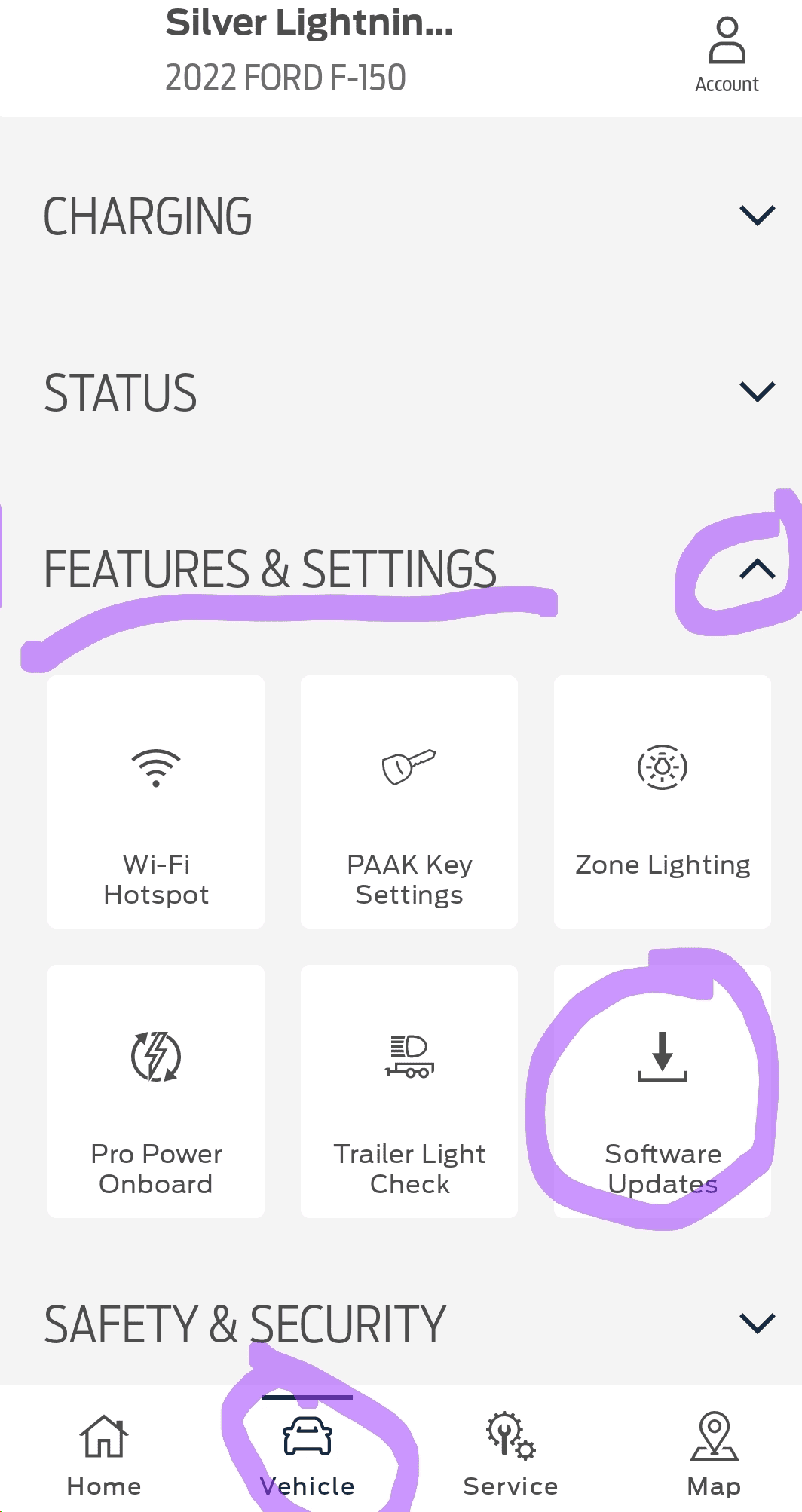
Task: Open Wi-Fi Hotspot settings
Action: coord(156,802)
